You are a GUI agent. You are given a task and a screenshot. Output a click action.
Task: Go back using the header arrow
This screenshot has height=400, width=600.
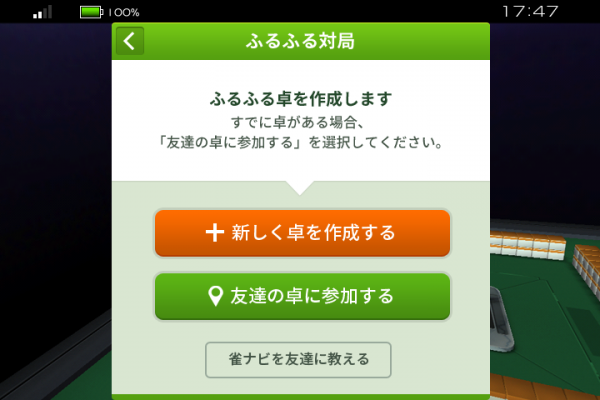130,42
